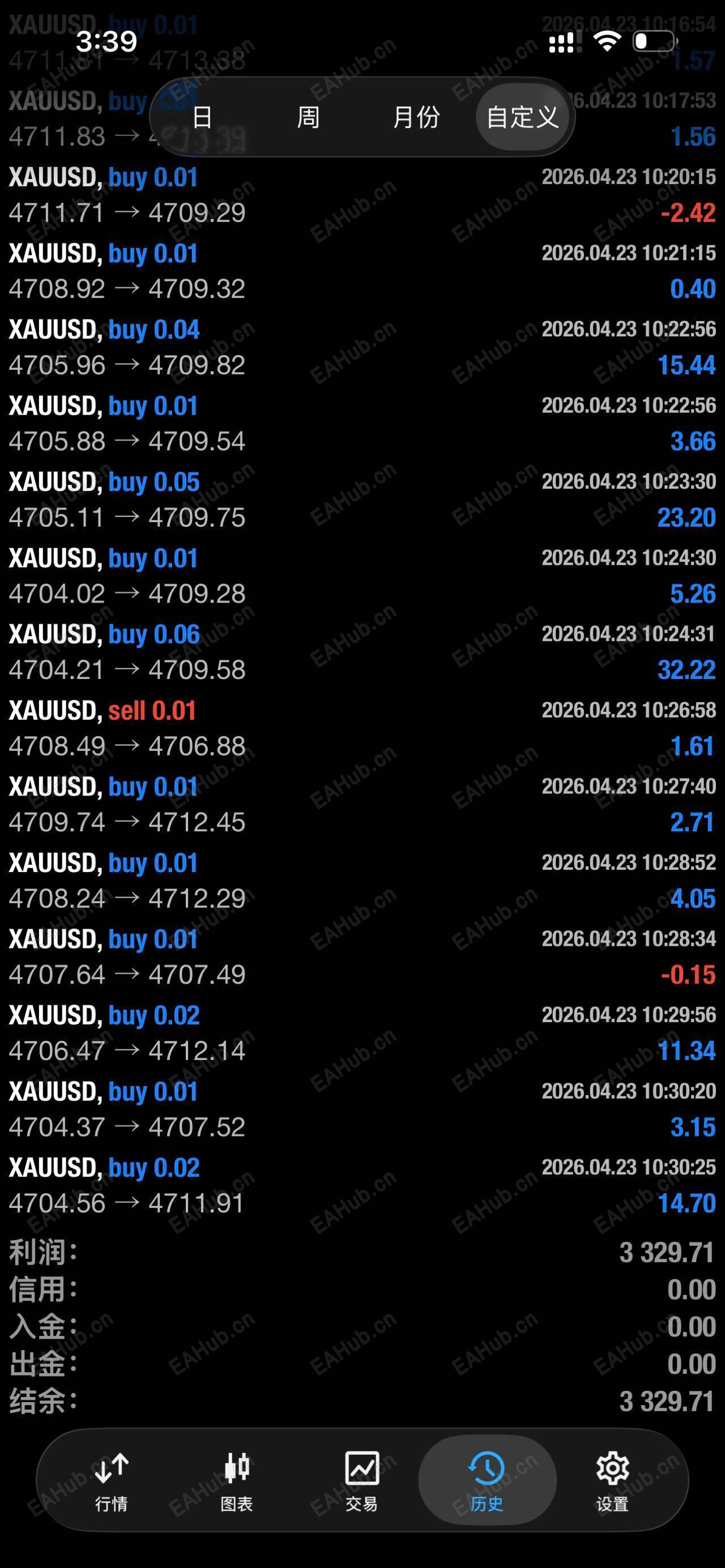725x1568 pixels.
Task: Expand the buy 0.04 trade with profit 15.44
Action: (362, 347)
